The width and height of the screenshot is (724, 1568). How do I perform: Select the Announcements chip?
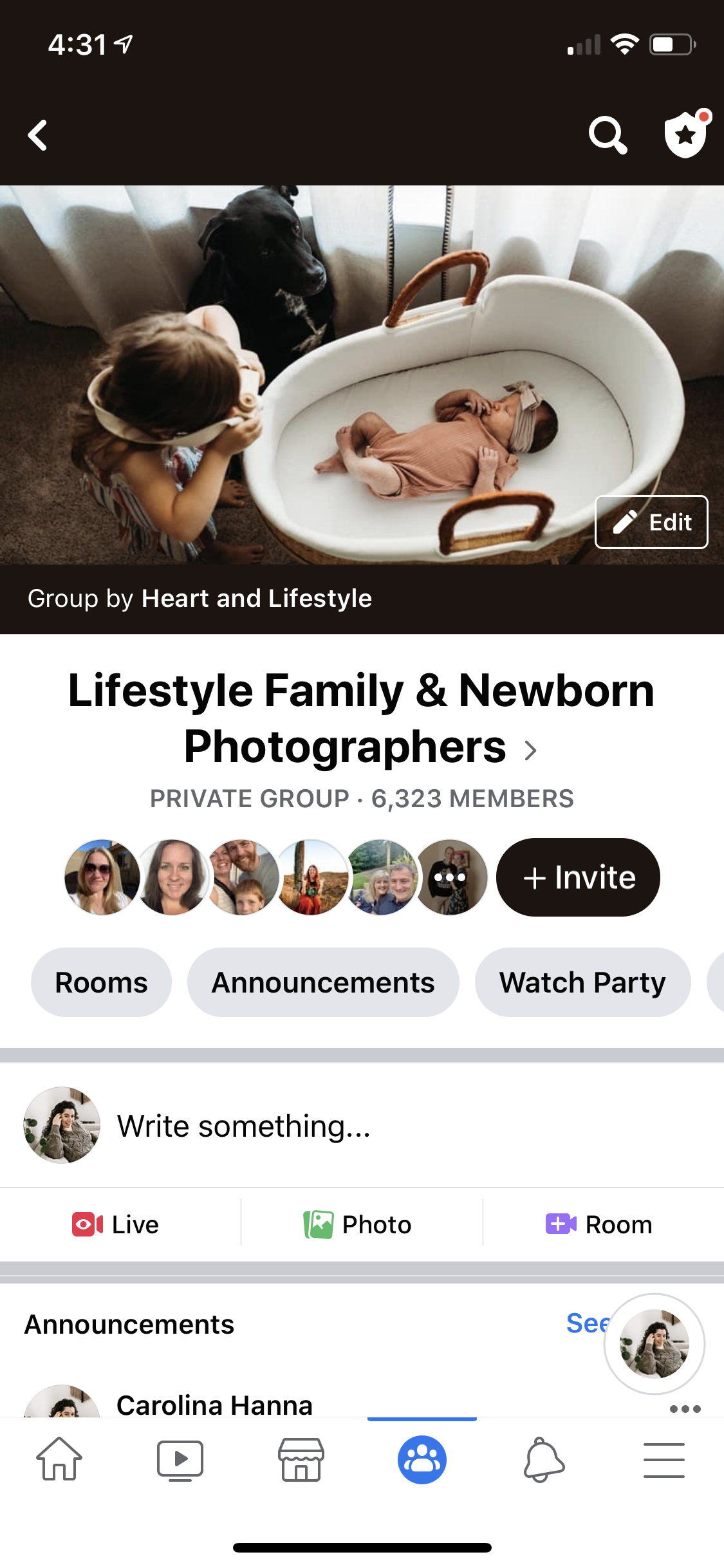[323, 982]
